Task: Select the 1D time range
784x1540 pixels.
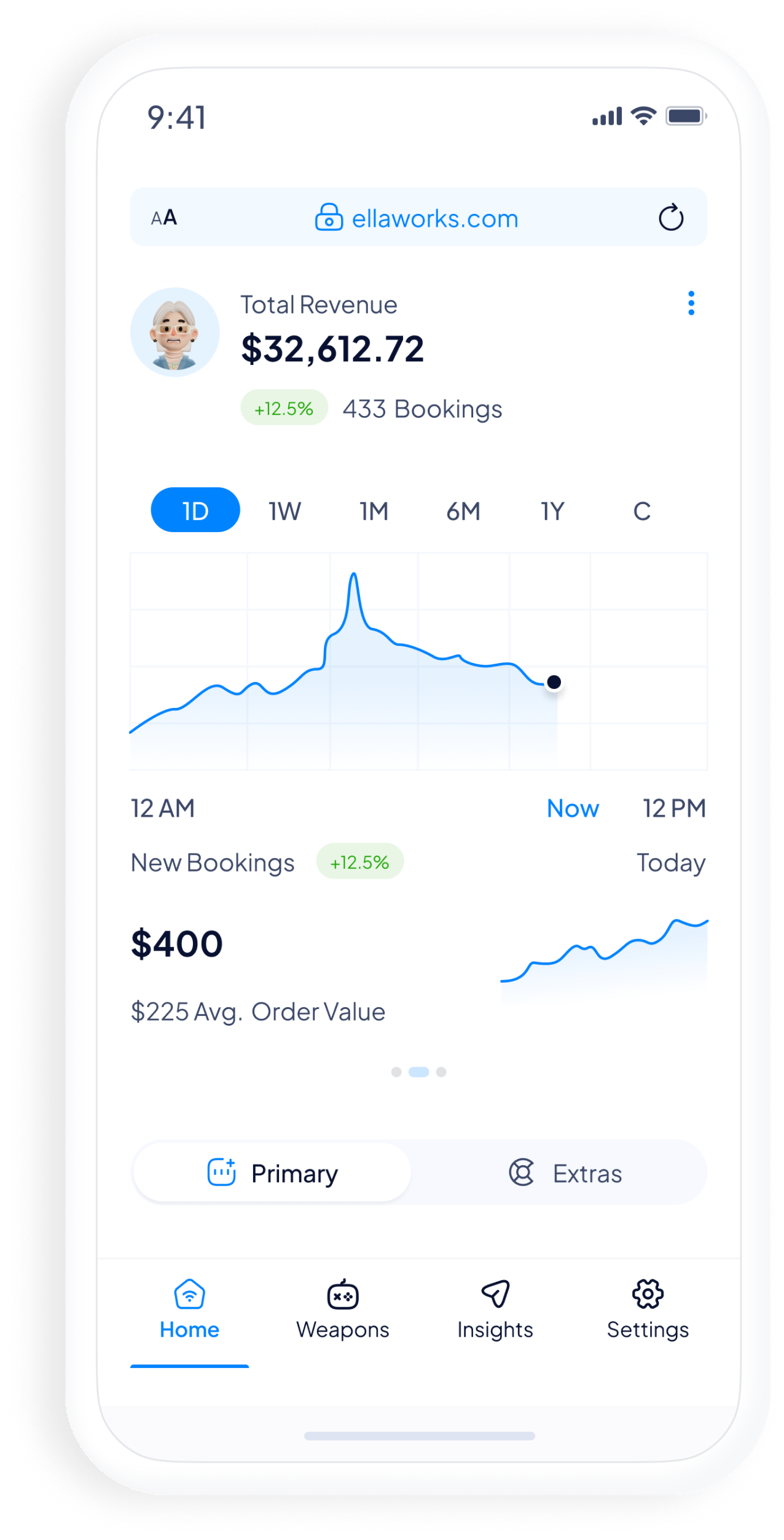Action: coord(195,511)
